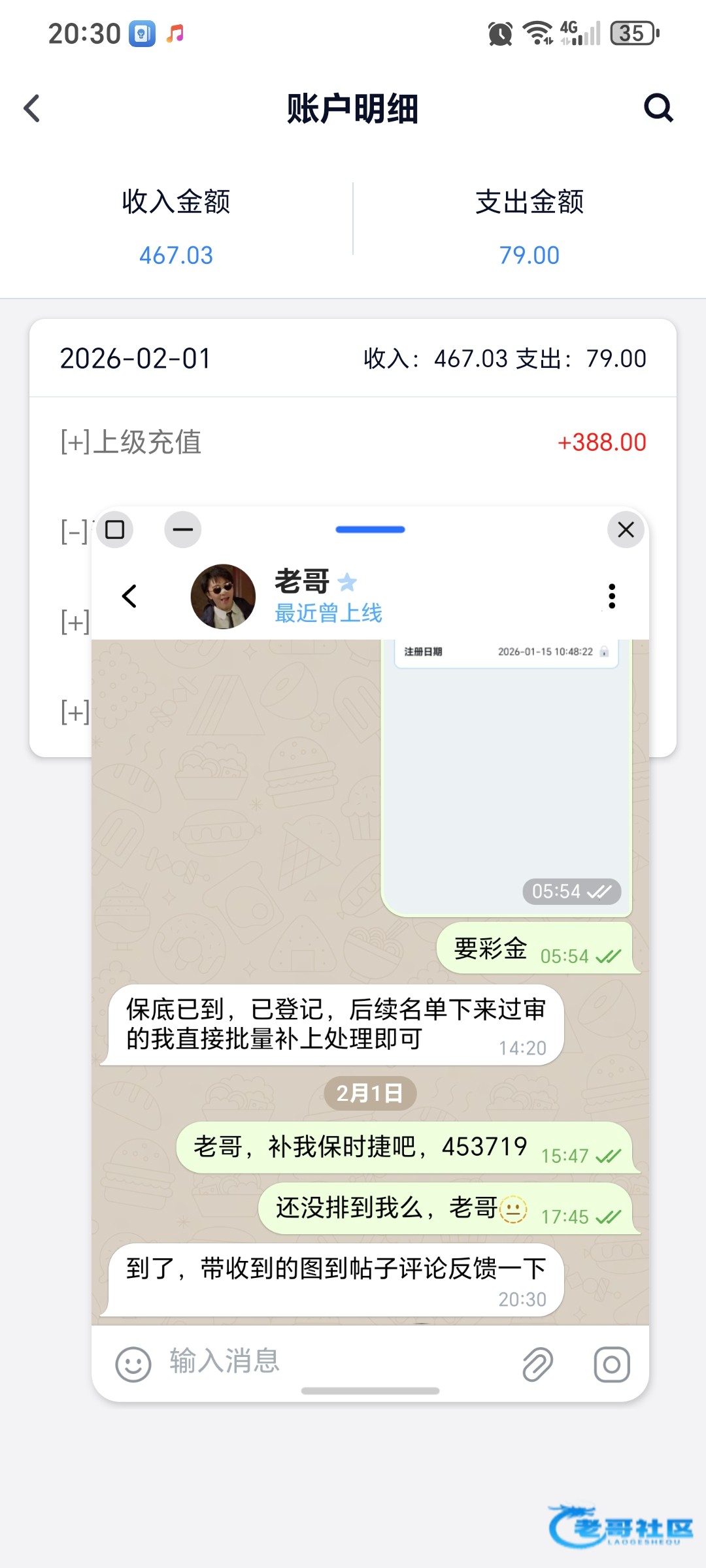The width and height of the screenshot is (706, 1568).
Task: Open search on the 账户明细 page
Action: 658,108
